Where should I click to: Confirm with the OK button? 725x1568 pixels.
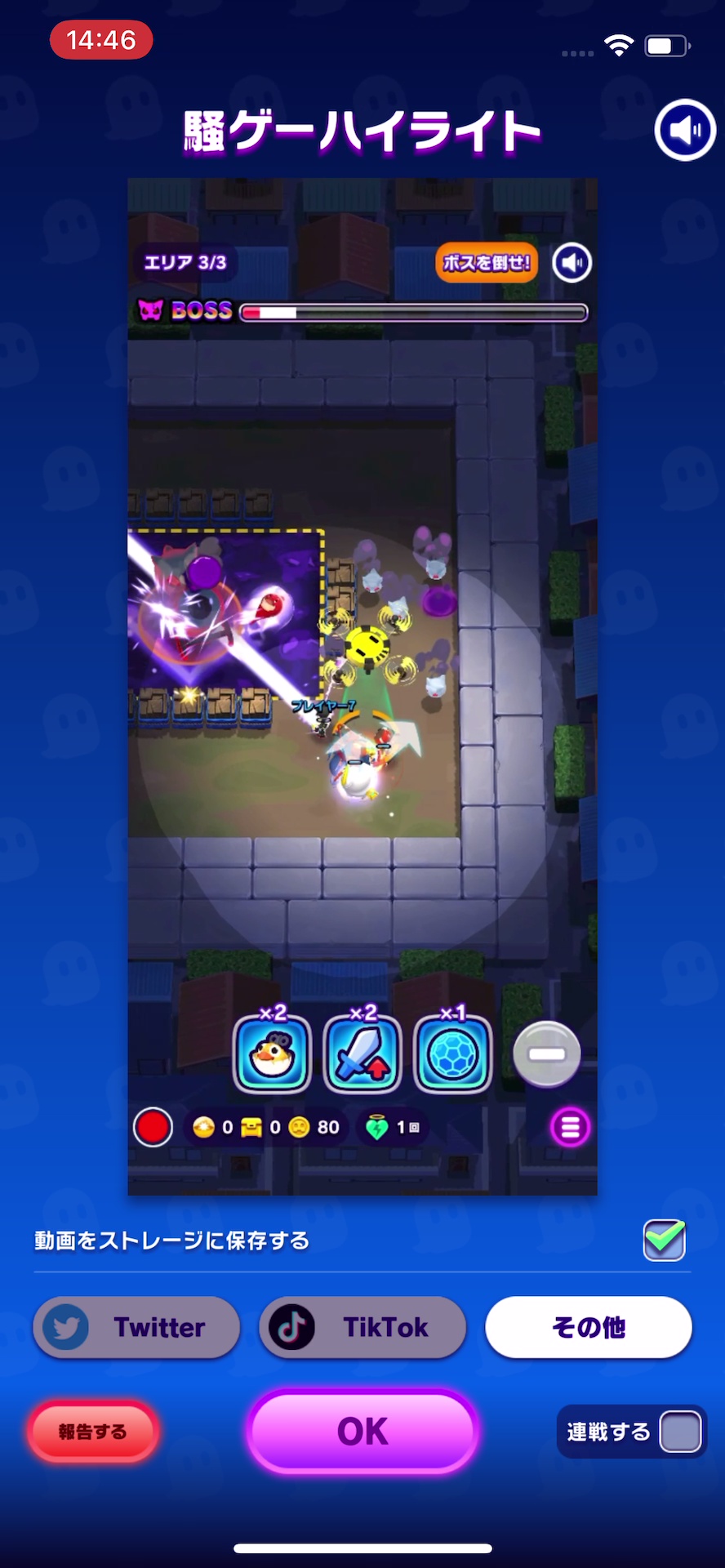(x=362, y=1431)
